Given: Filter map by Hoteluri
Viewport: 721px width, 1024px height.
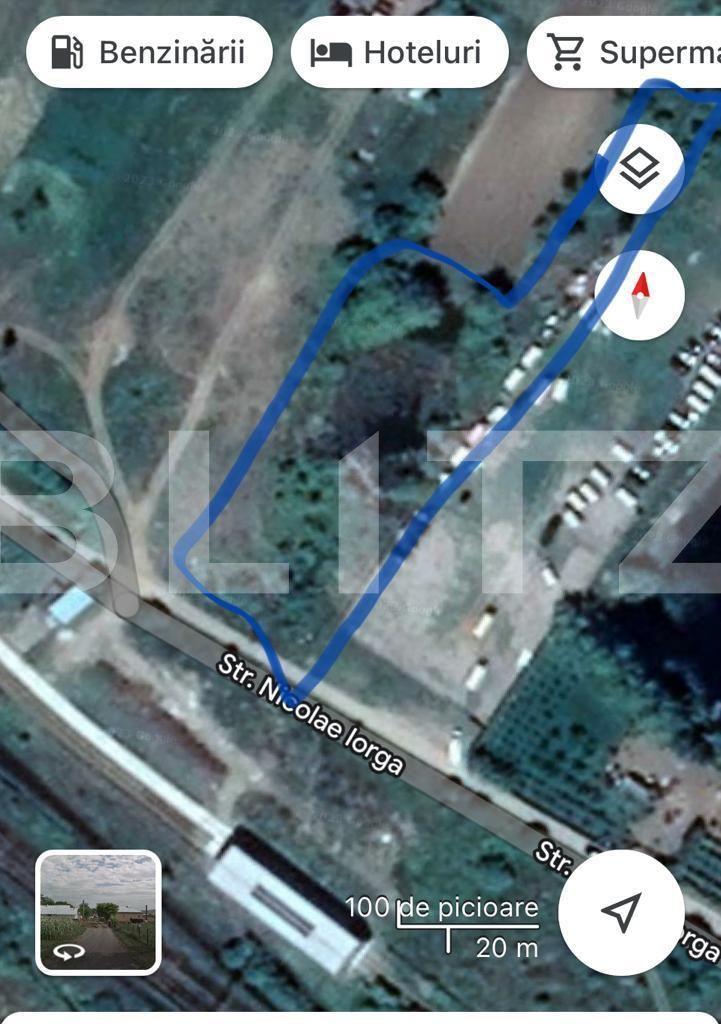Looking at the screenshot, I should pyautogui.click(x=399, y=52).
